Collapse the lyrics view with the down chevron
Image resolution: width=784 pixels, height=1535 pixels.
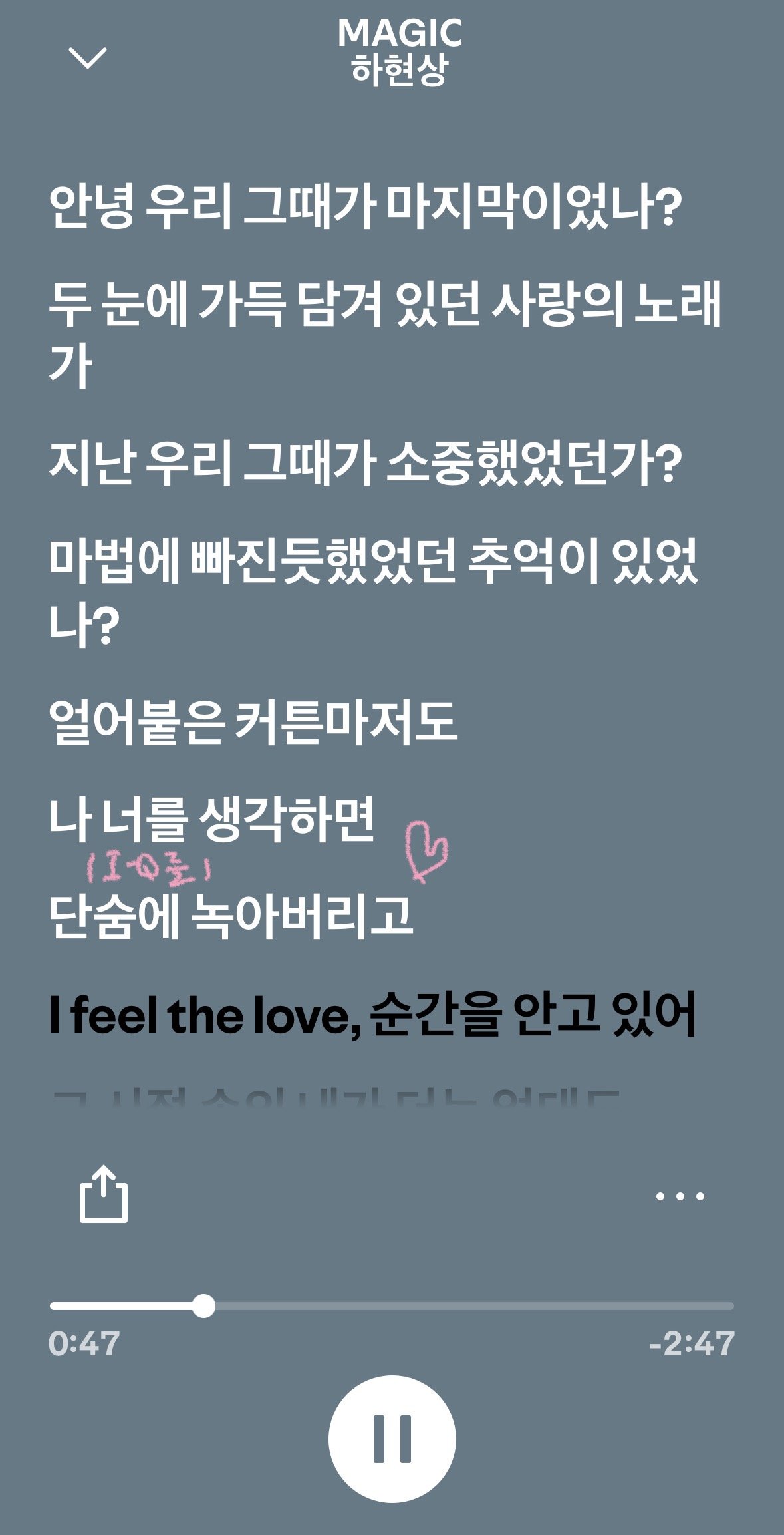[88, 59]
